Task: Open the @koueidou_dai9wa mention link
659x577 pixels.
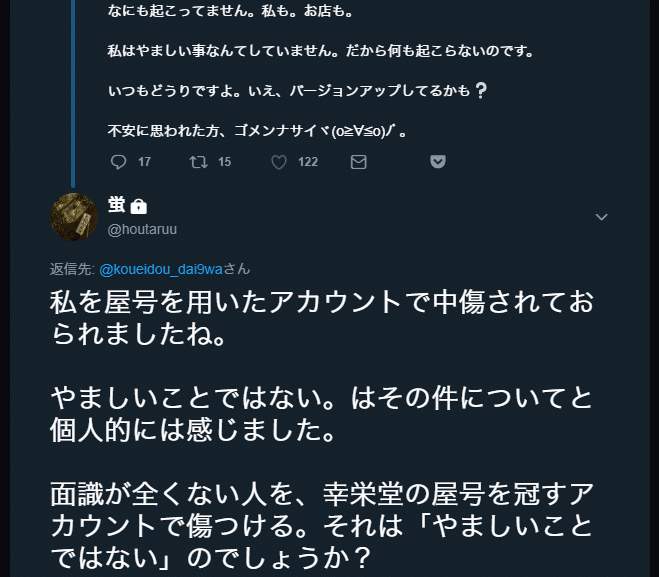Action: click(x=161, y=268)
